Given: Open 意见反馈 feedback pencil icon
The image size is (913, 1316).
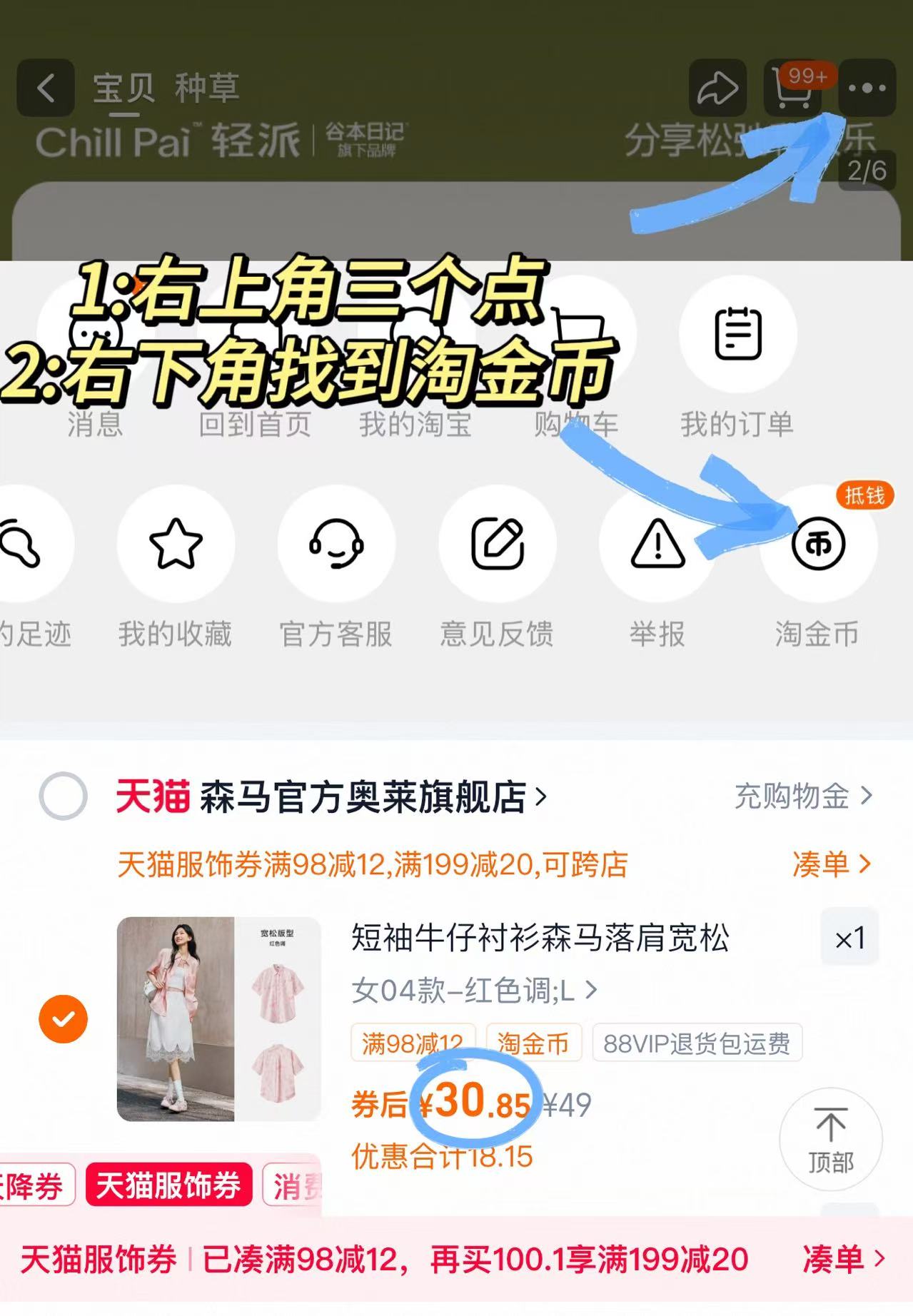Looking at the screenshot, I should click(x=498, y=542).
